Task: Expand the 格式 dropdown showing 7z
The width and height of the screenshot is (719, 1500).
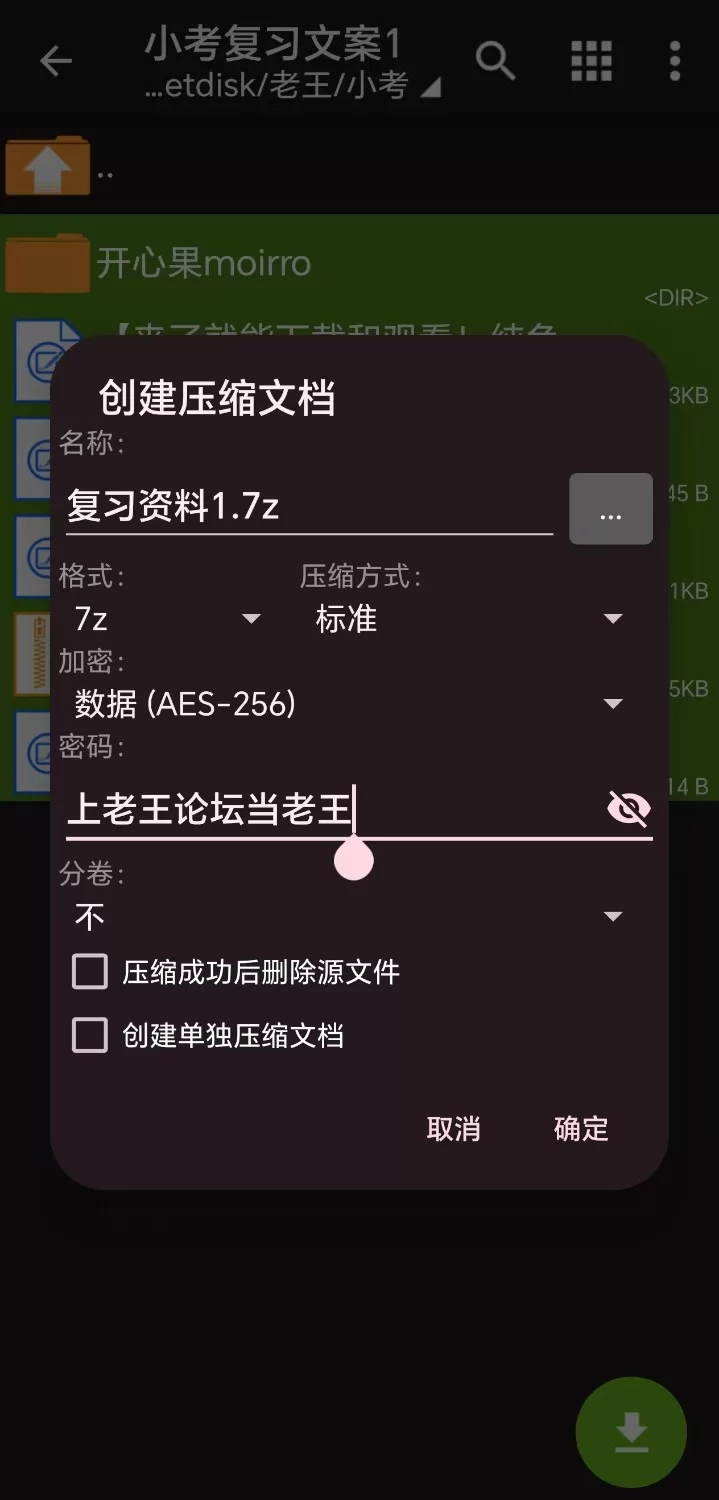Action: [x=167, y=619]
